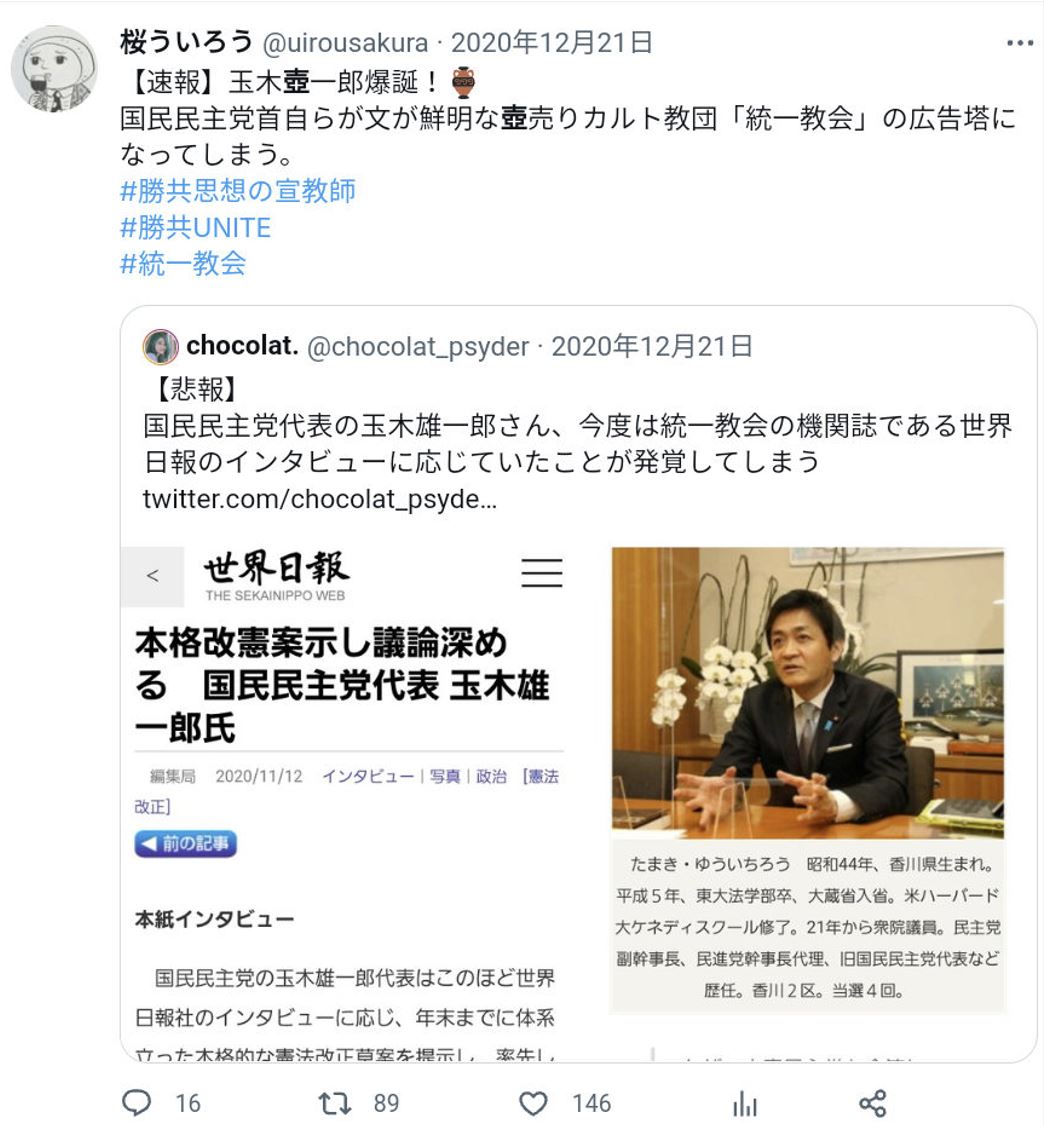Open the #統一教会 hashtag
Viewport: 1044px width, 1126px height.
point(182,264)
